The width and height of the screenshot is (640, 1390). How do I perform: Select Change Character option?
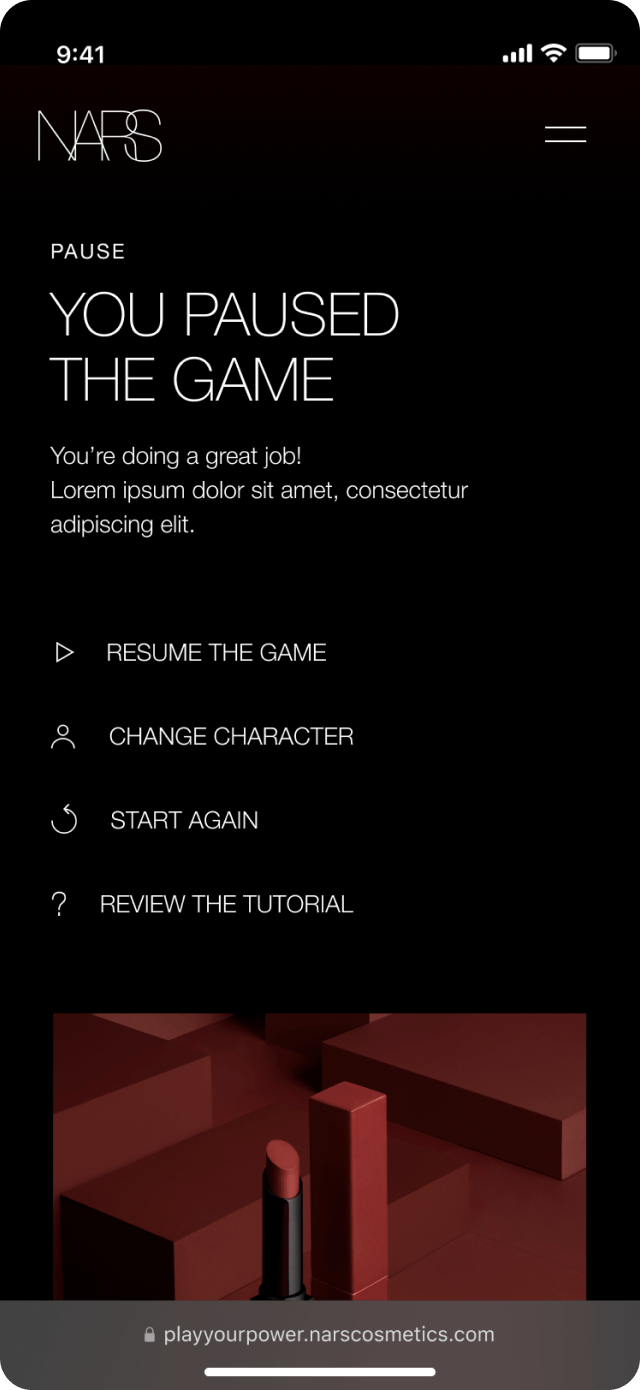(230, 737)
